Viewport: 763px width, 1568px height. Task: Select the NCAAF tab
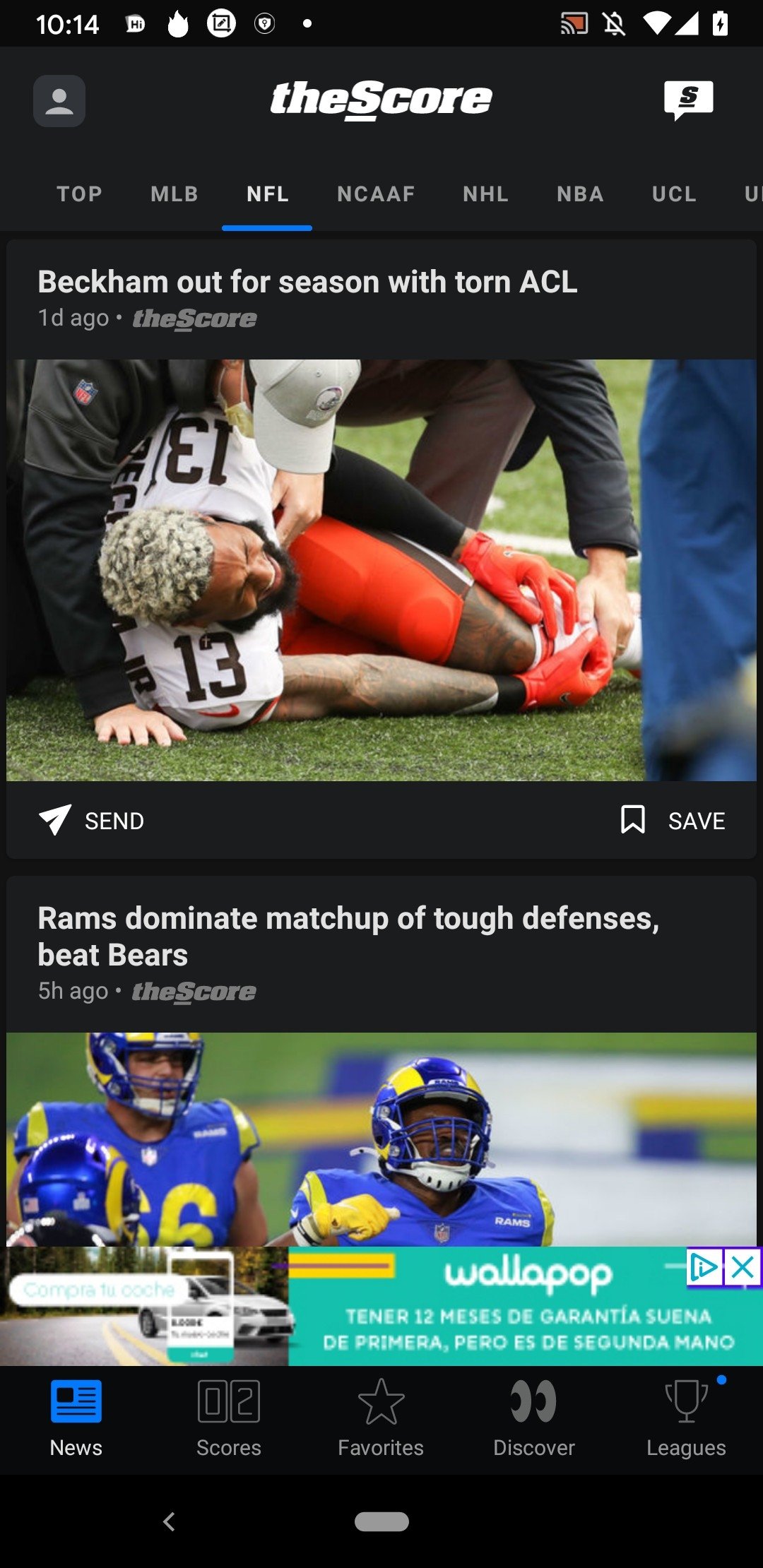(x=376, y=194)
